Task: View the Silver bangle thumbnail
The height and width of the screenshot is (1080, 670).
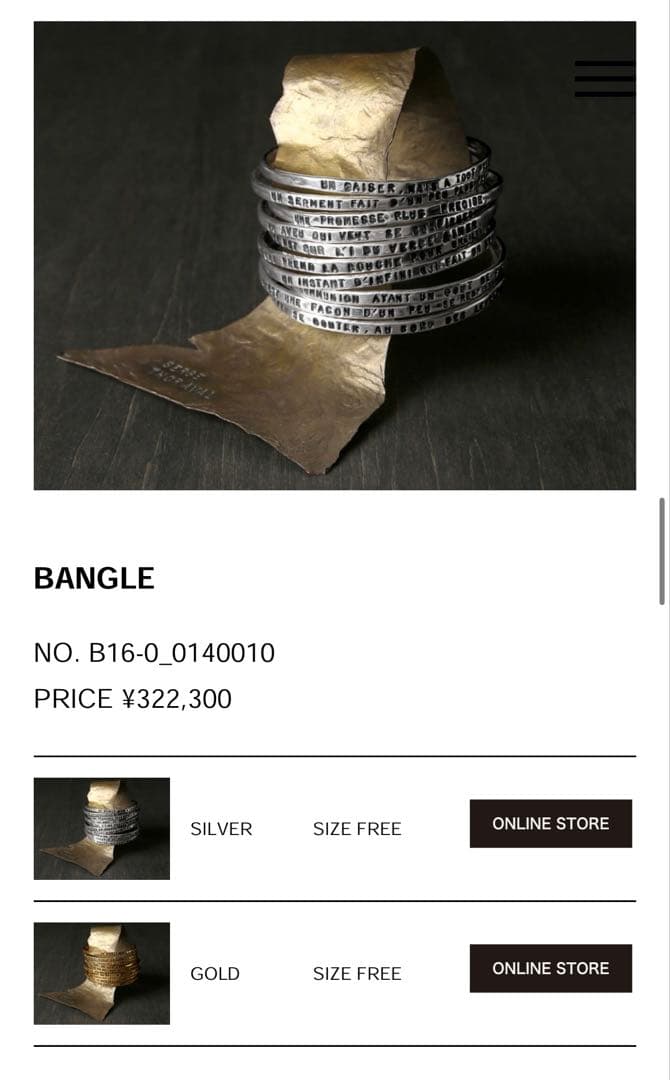Action: click(102, 829)
